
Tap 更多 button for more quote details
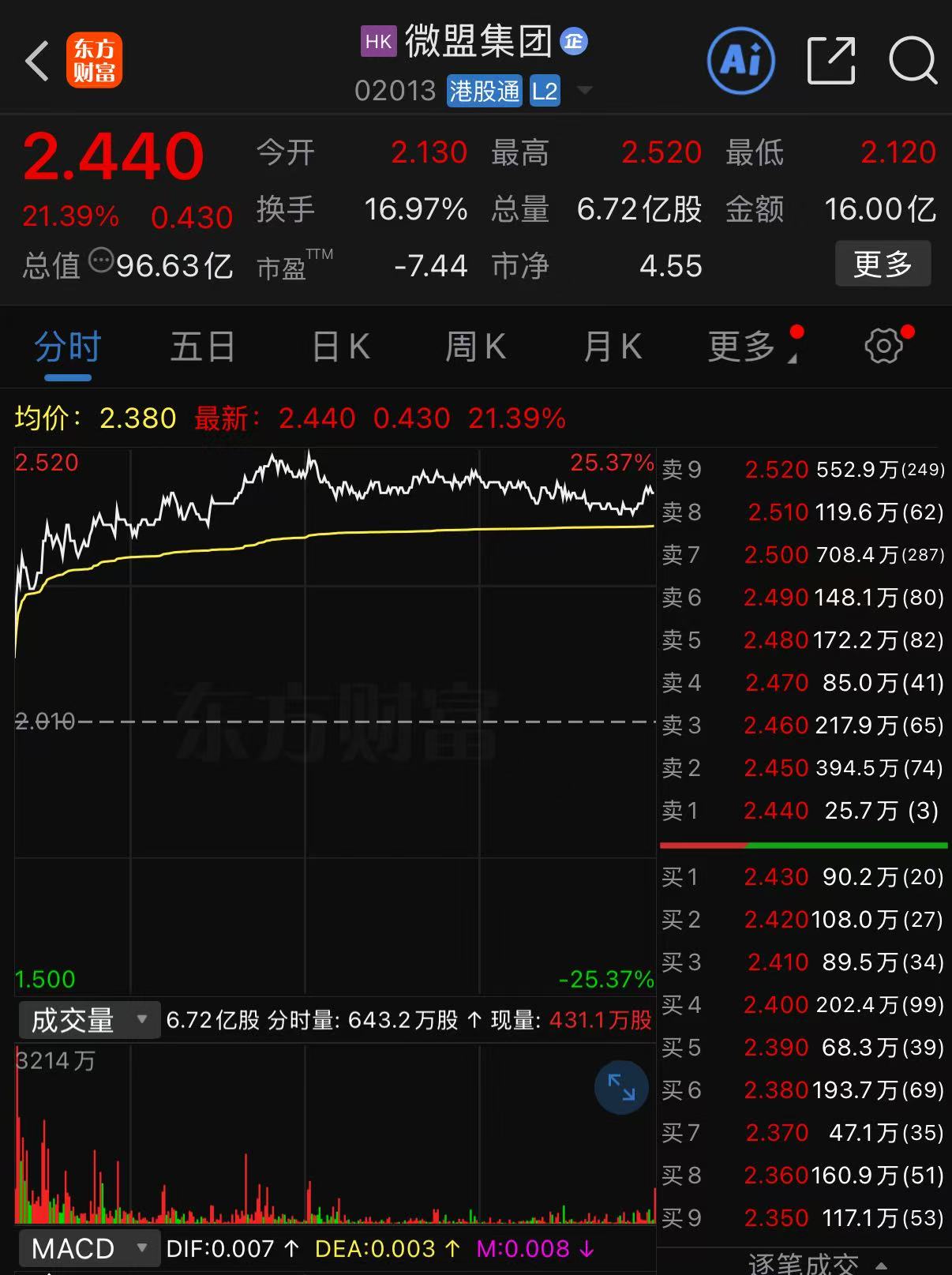point(883,264)
